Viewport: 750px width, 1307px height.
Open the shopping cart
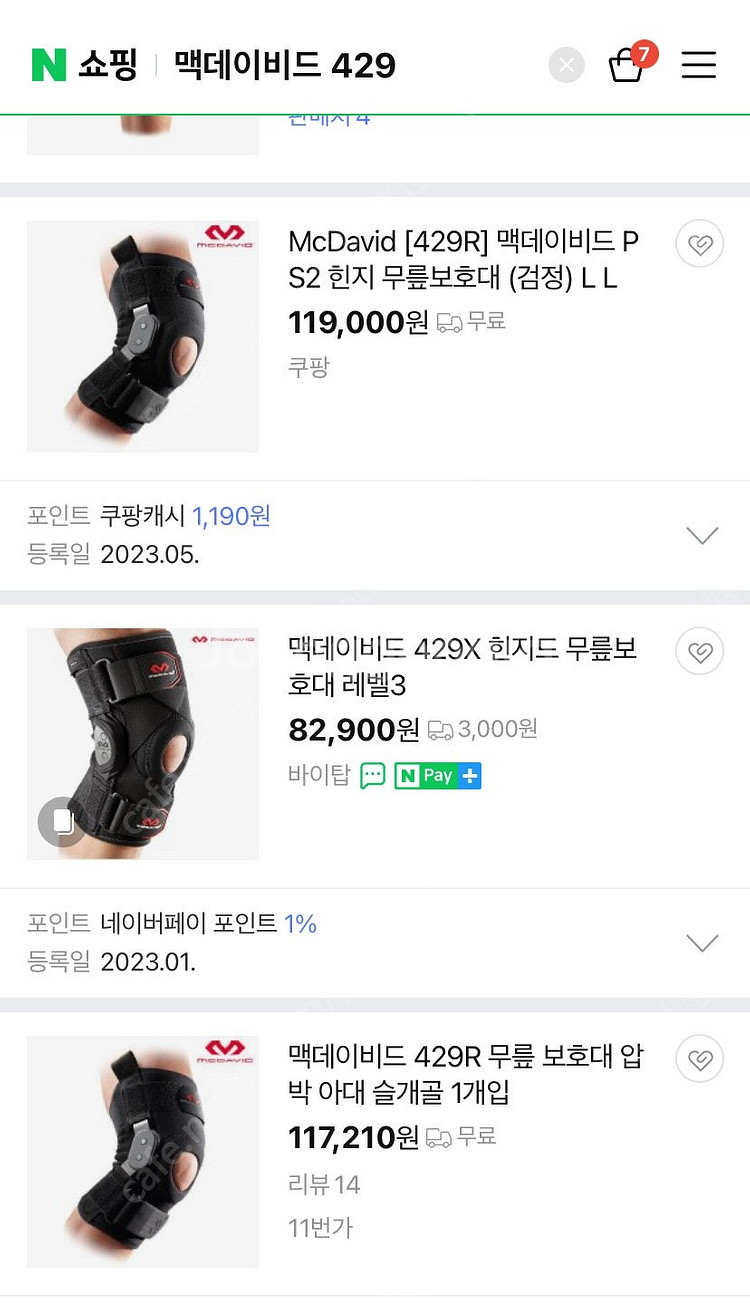627,65
